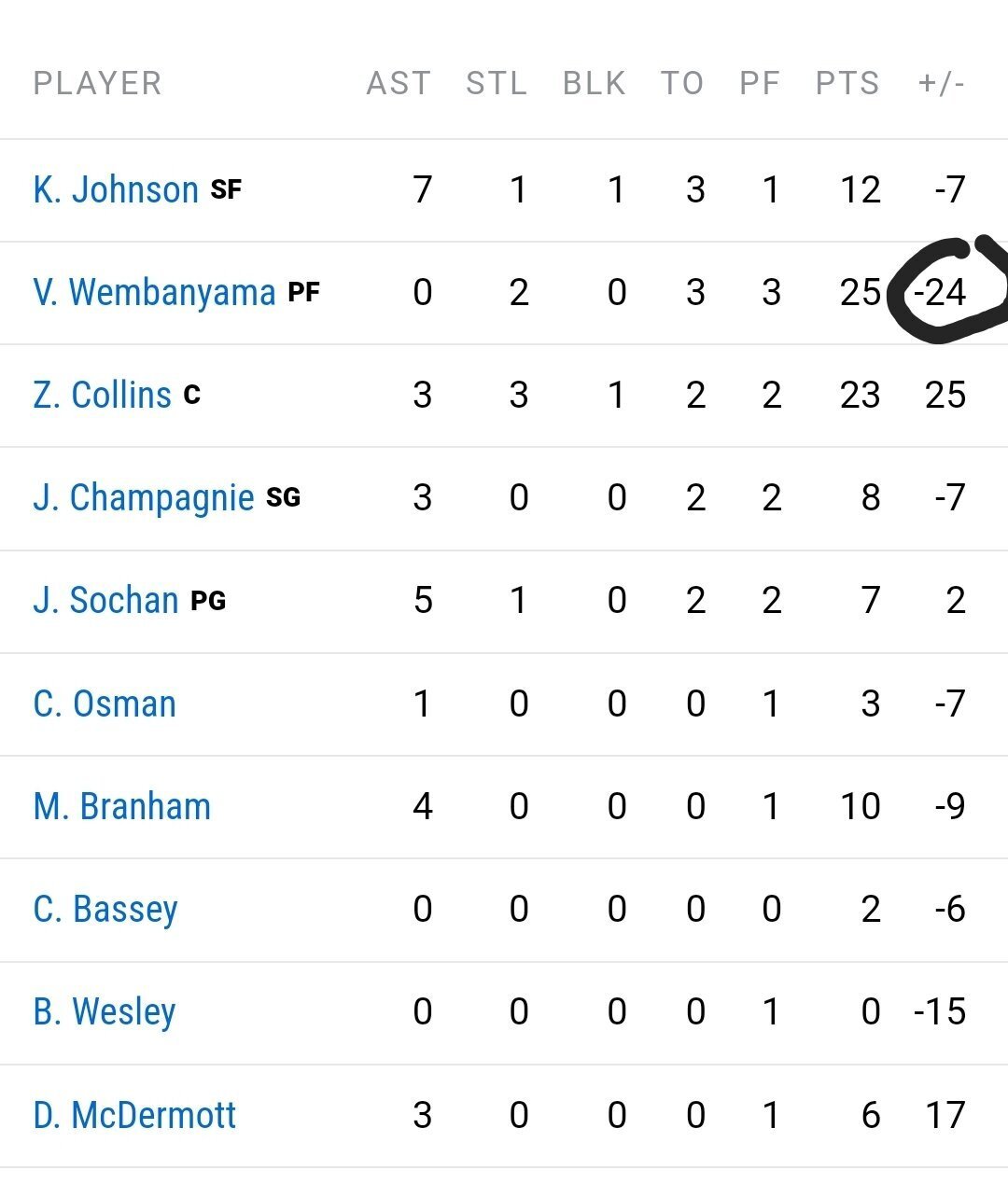Image resolution: width=1008 pixels, height=1184 pixels.
Task: Tap B. Wesley's name
Action: pyautogui.click(x=105, y=1012)
